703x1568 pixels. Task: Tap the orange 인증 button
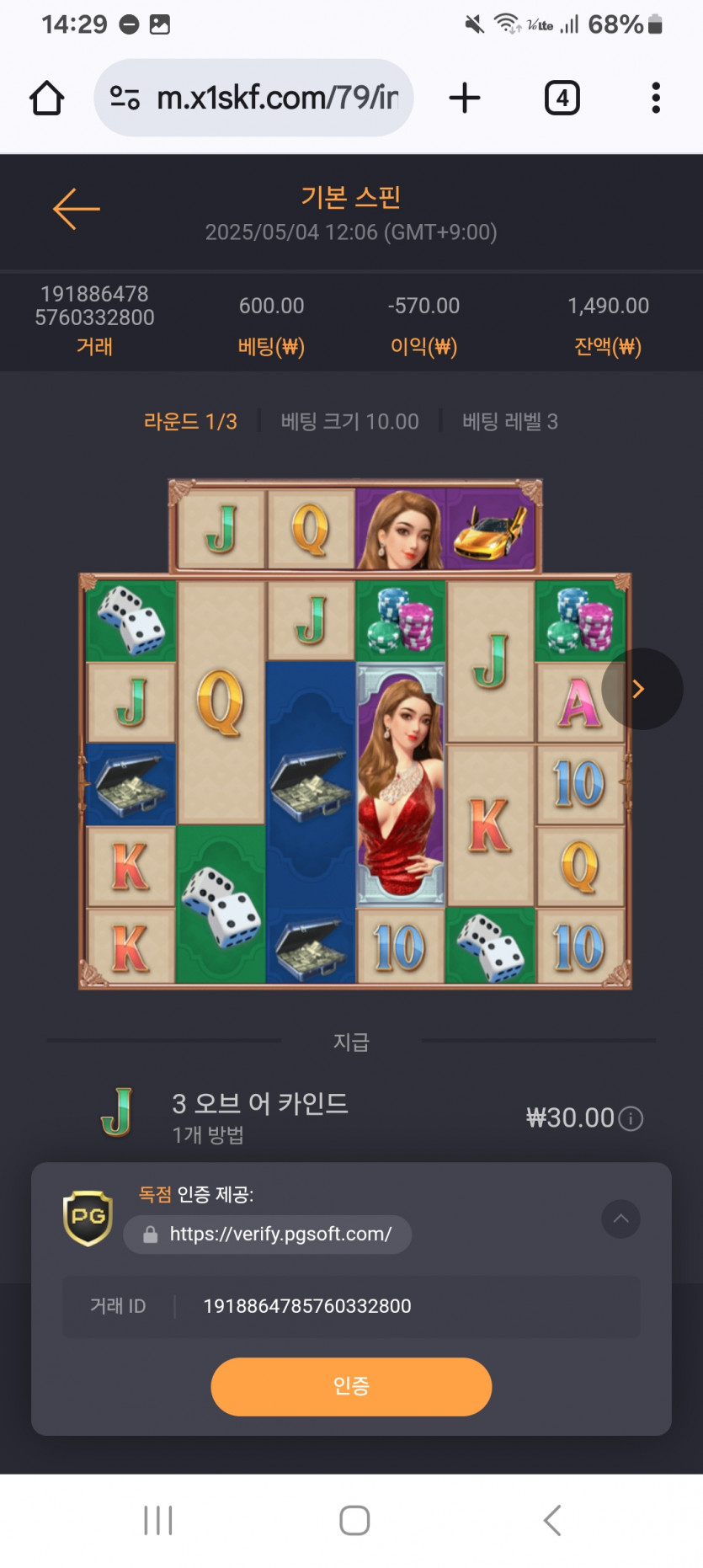(351, 1386)
